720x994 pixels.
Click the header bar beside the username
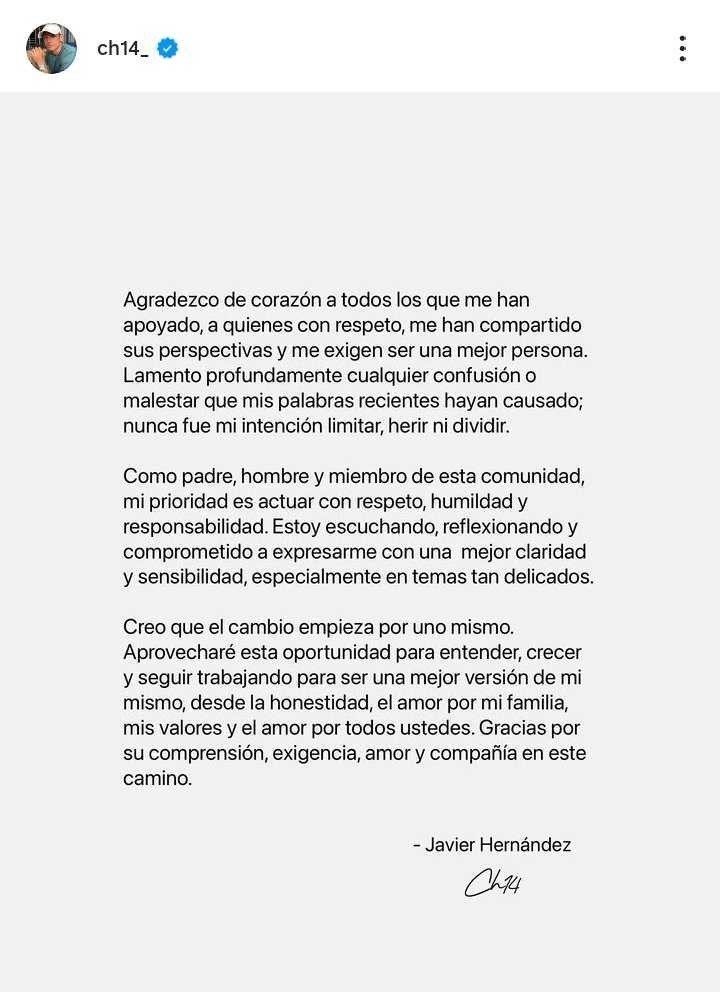coord(400,46)
